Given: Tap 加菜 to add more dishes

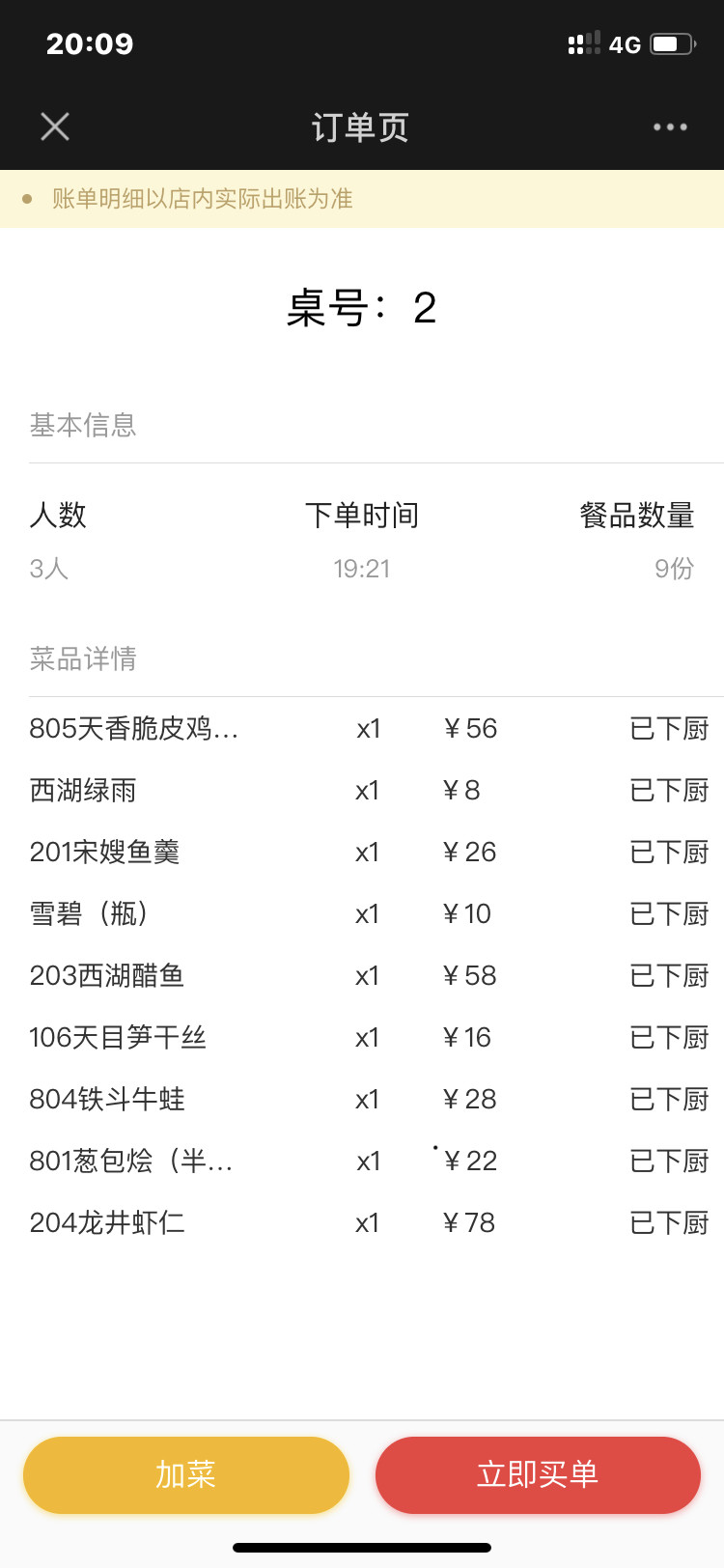Looking at the screenshot, I should (x=186, y=1474).
